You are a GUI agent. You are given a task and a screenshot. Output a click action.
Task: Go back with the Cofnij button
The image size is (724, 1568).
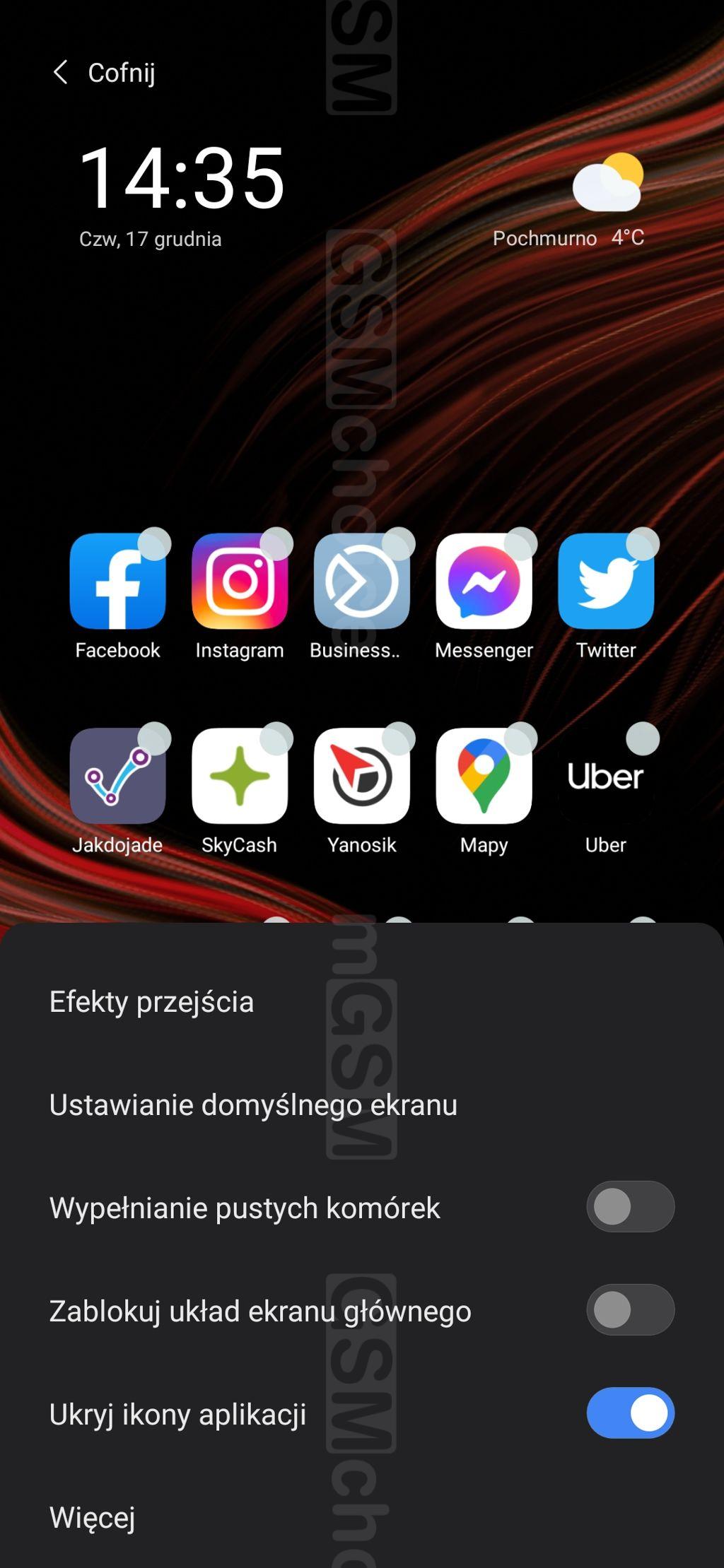105,72
